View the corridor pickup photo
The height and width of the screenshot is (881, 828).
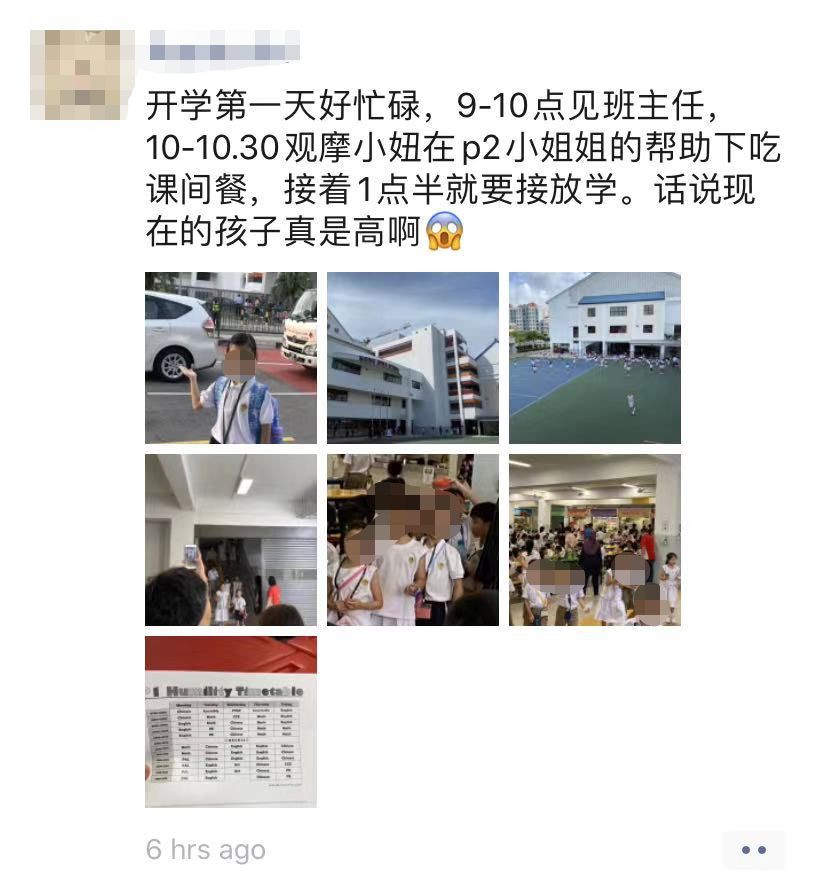coord(229,538)
